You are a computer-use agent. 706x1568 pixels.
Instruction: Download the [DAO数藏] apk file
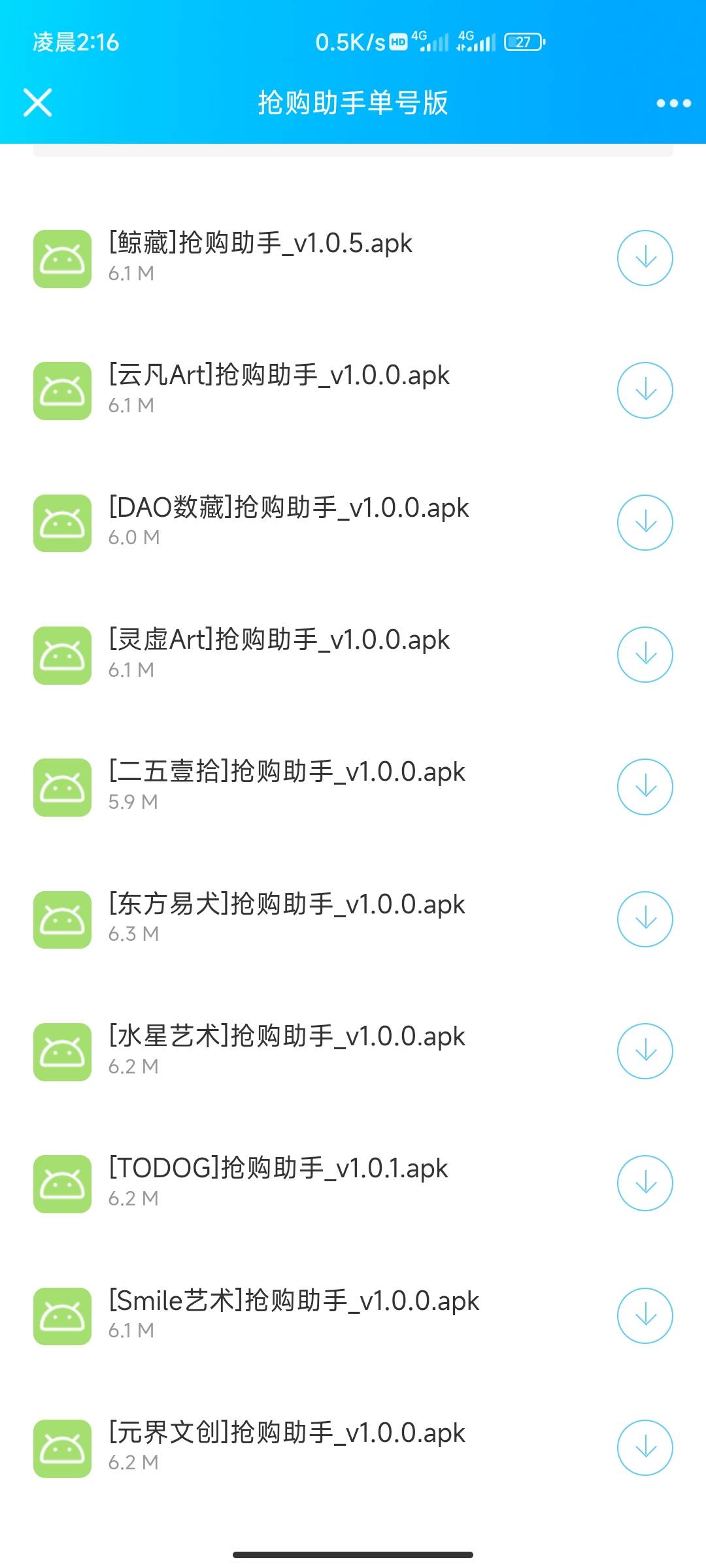(645, 523)
